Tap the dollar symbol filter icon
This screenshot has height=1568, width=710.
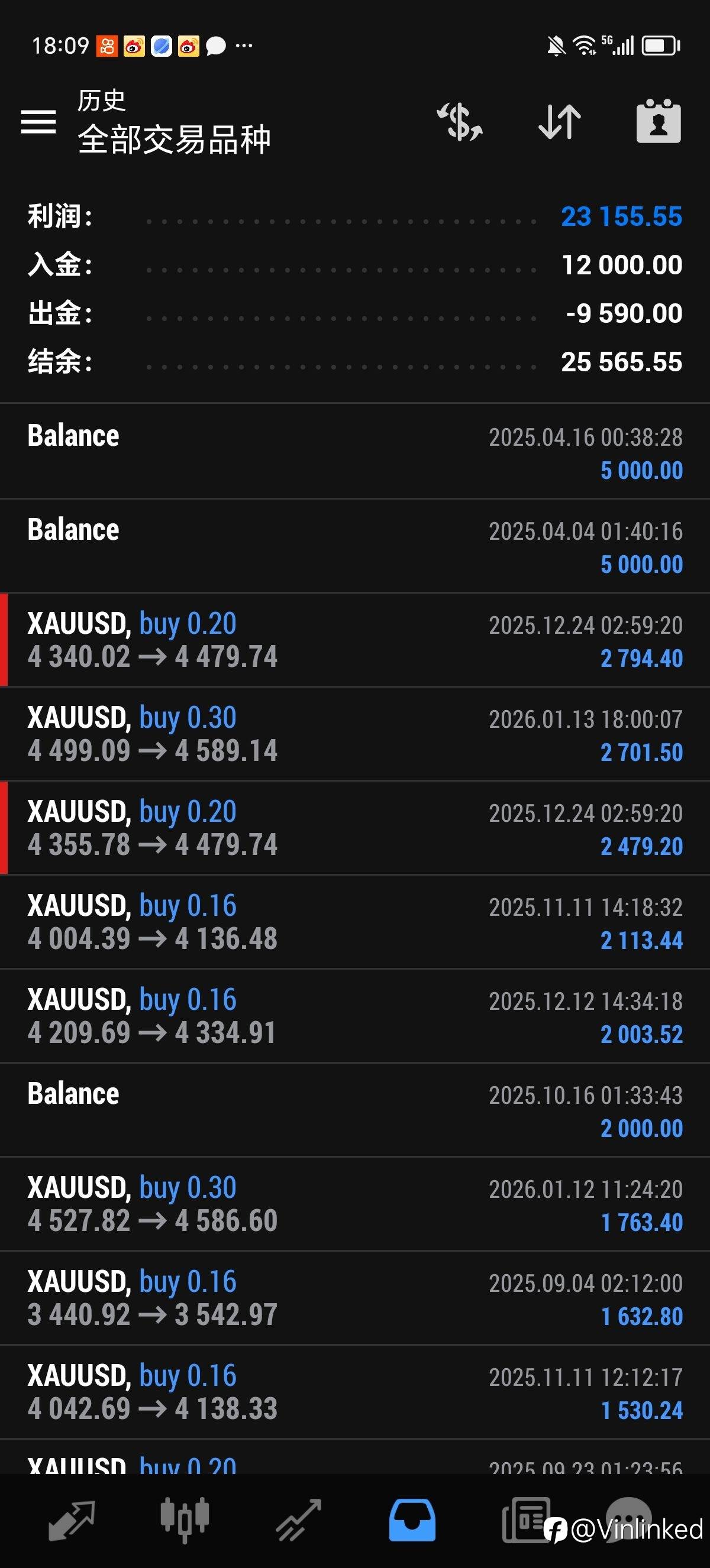click(460, 122)
